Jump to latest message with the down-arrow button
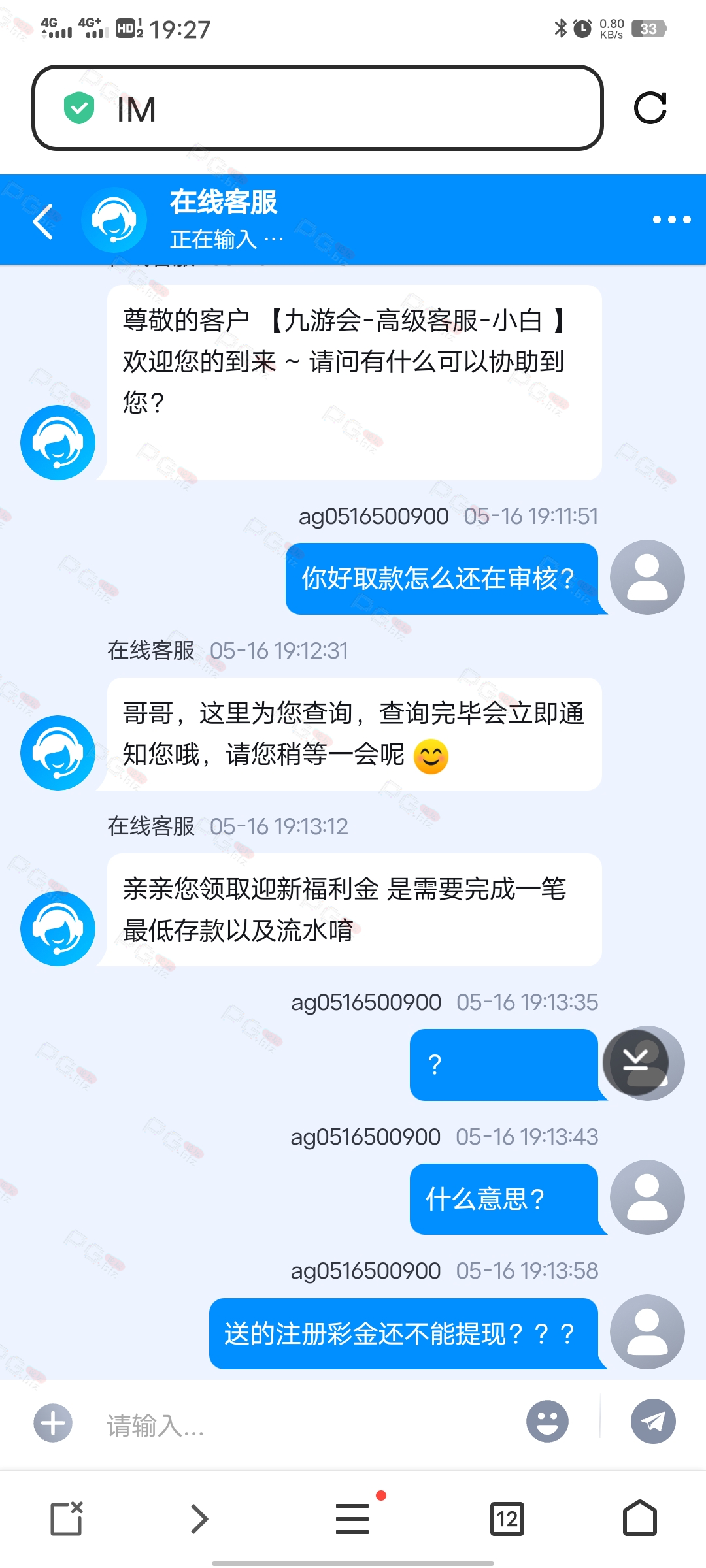 point(635,1062)
